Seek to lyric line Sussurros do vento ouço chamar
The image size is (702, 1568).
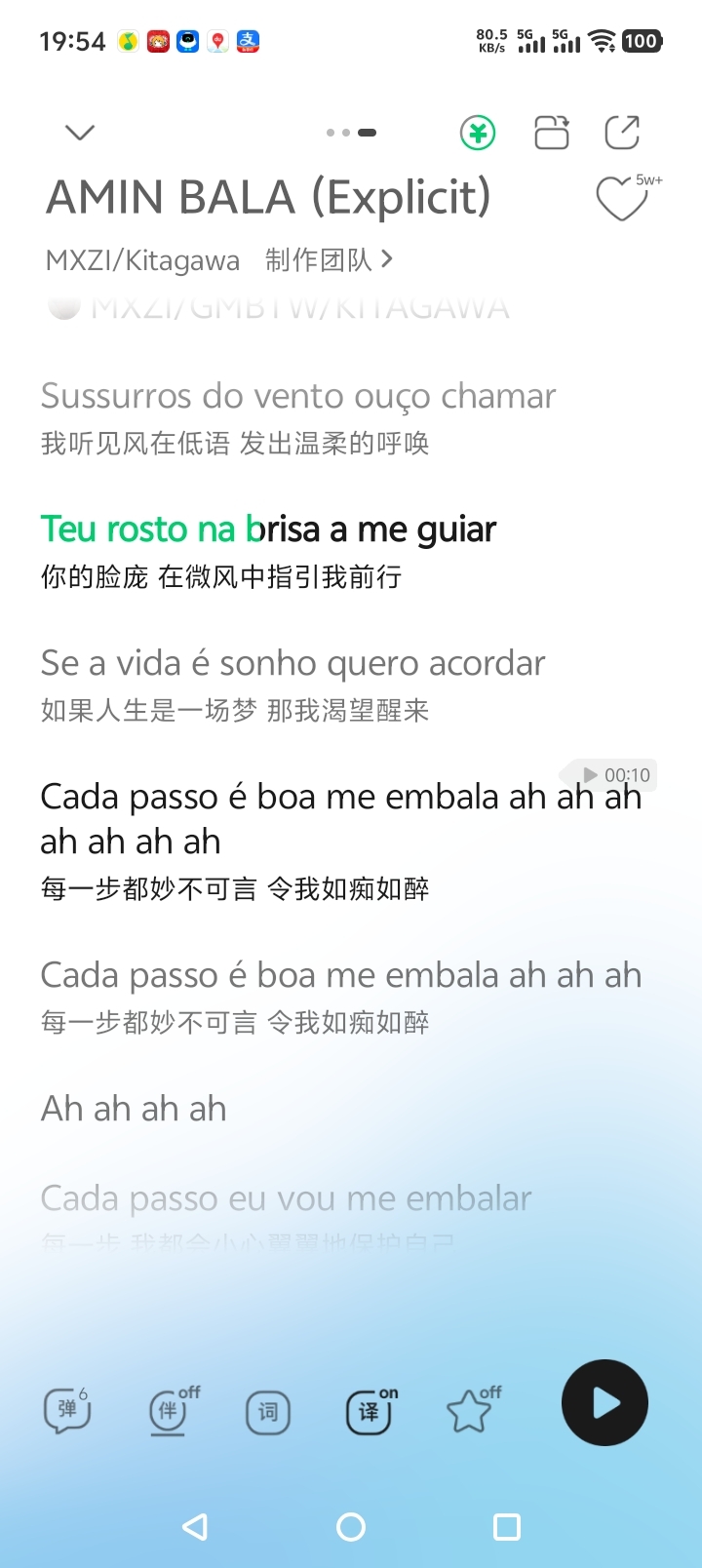point(298,397)
